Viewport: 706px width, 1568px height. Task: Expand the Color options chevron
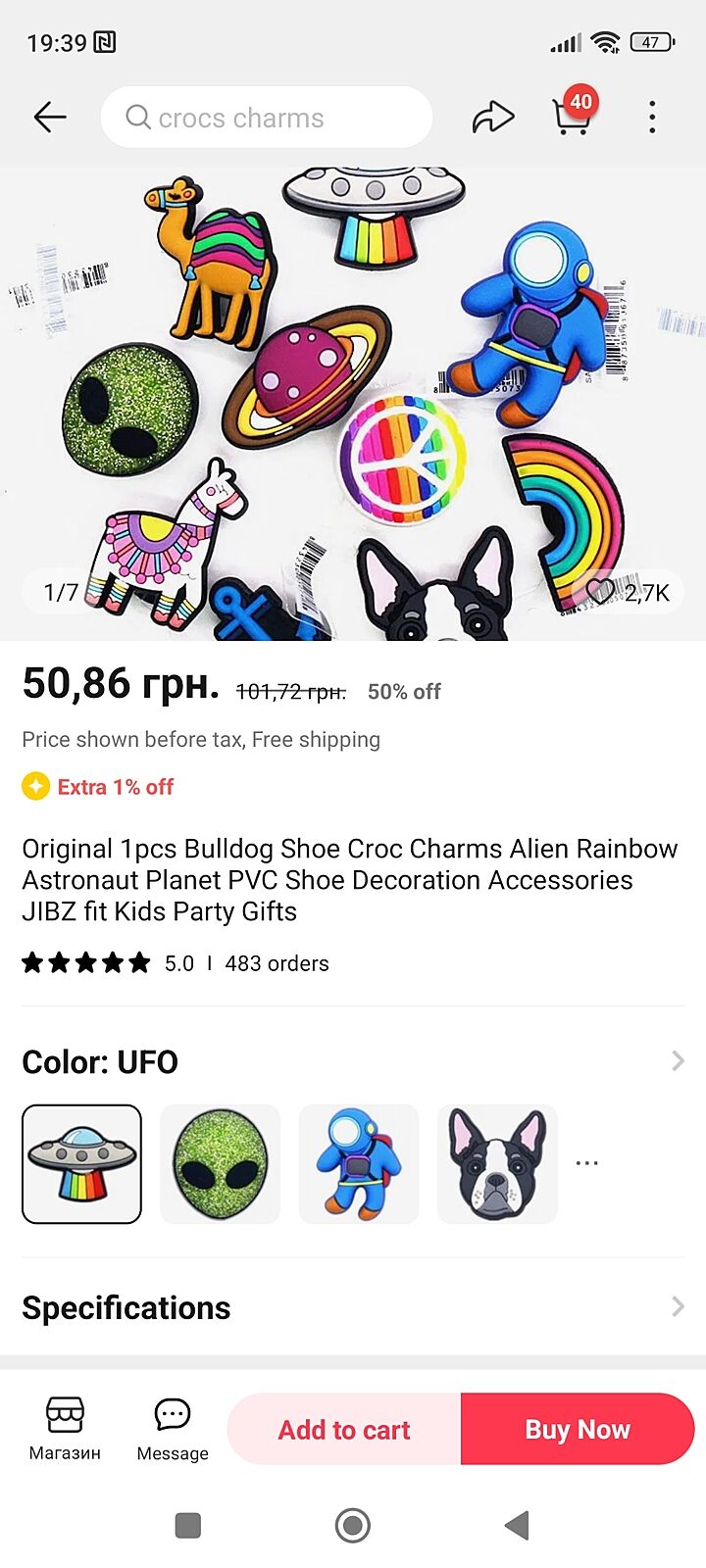coord(678,1061)
